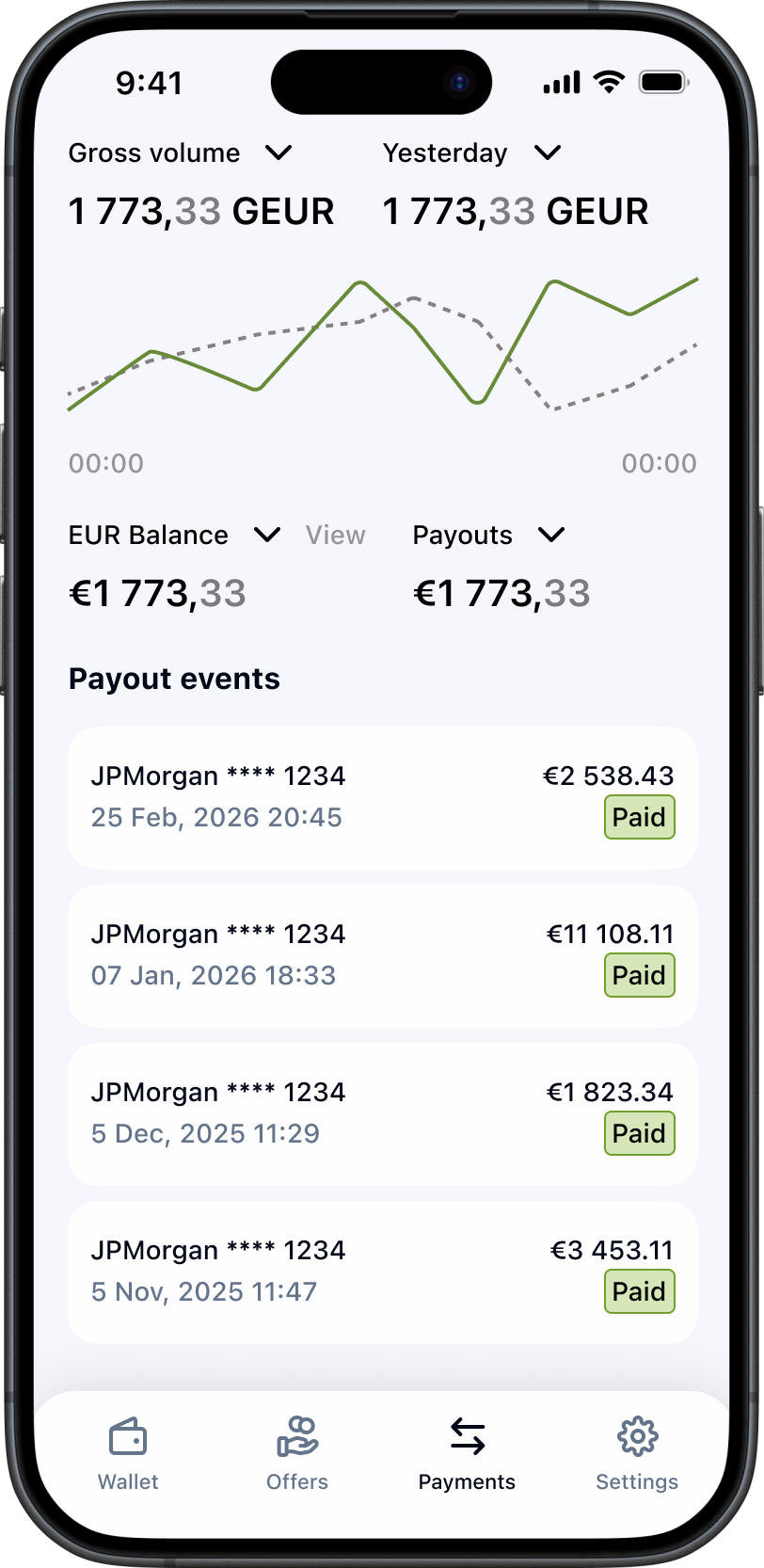Switch to the Wallet tab
The image size is (764, 1568).
coord(128,1453)
